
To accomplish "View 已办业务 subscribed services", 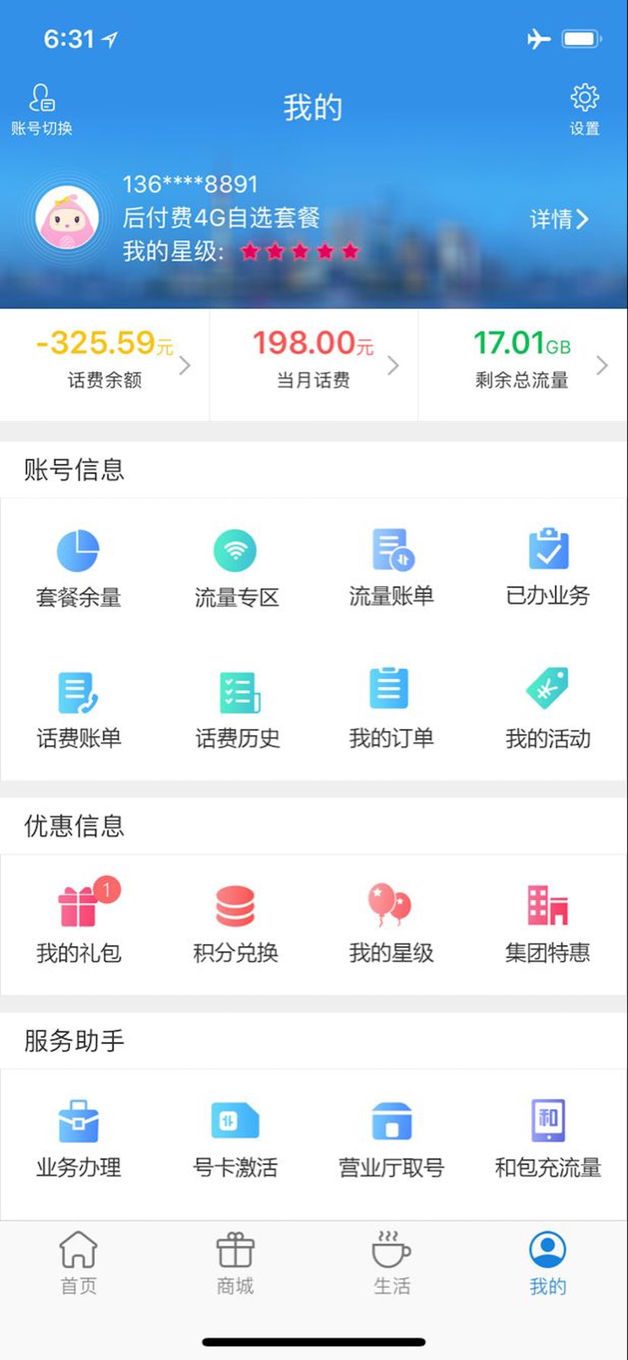I will pyautogui.click(x=548, y=567).
